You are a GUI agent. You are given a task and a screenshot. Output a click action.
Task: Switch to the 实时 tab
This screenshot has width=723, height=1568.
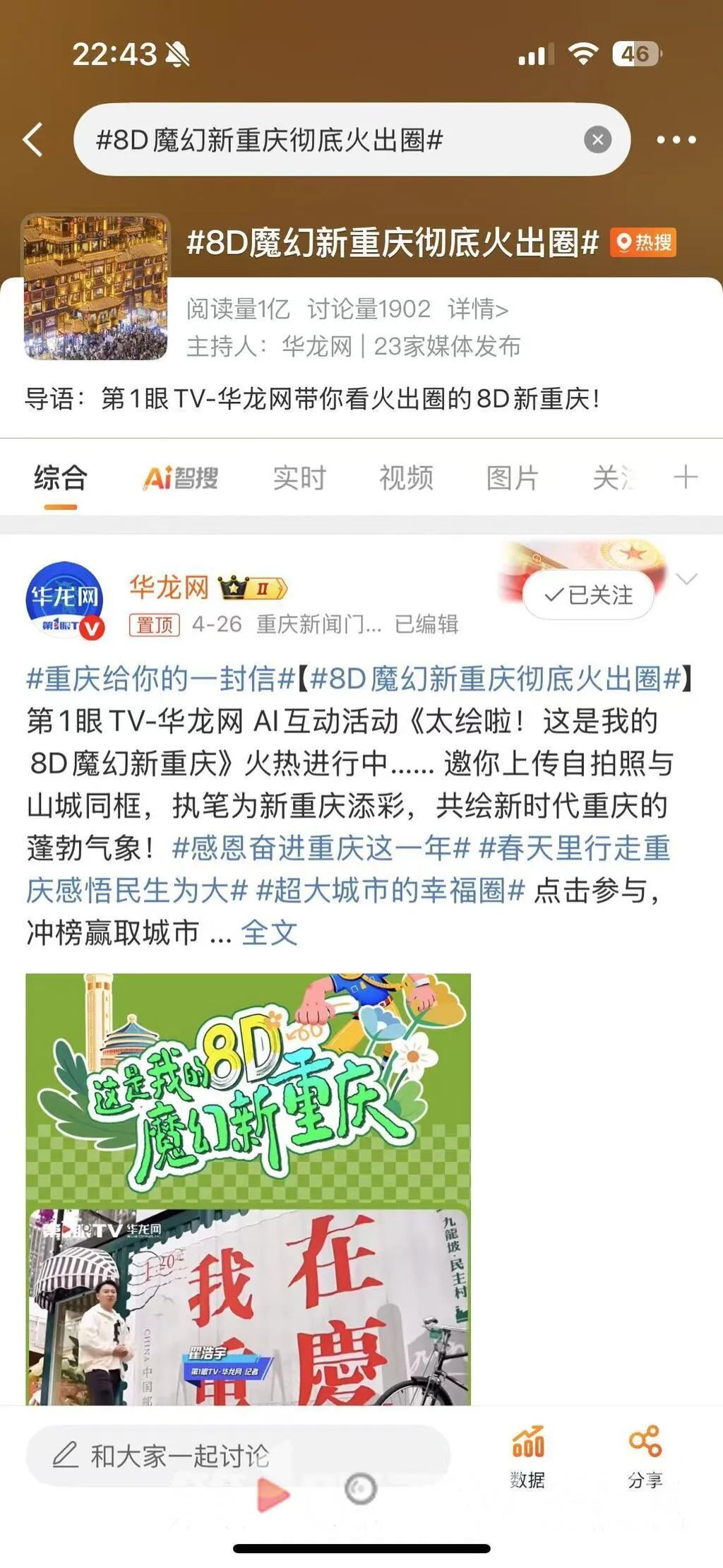pos(299,478)
